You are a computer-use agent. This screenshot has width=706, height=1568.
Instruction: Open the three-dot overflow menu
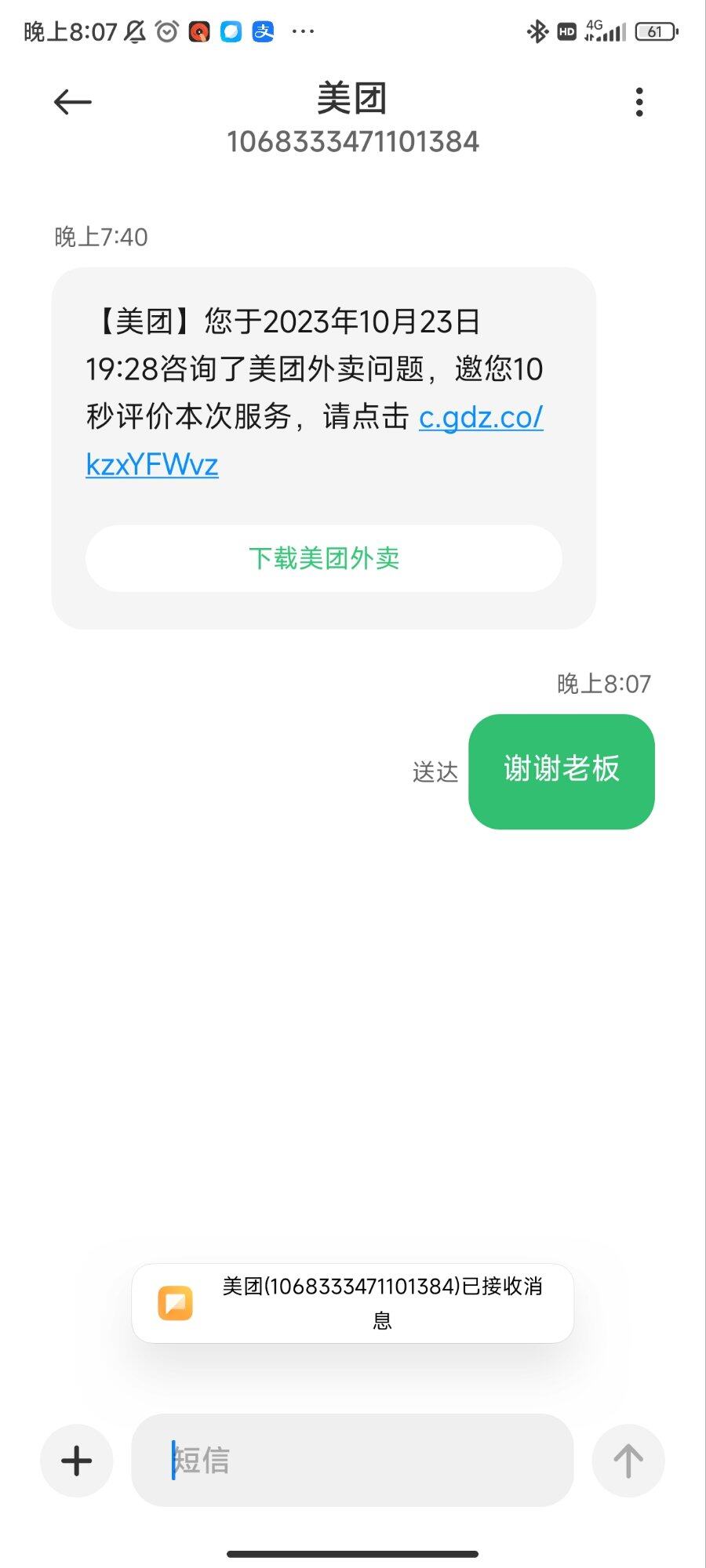tap(639, 102)
